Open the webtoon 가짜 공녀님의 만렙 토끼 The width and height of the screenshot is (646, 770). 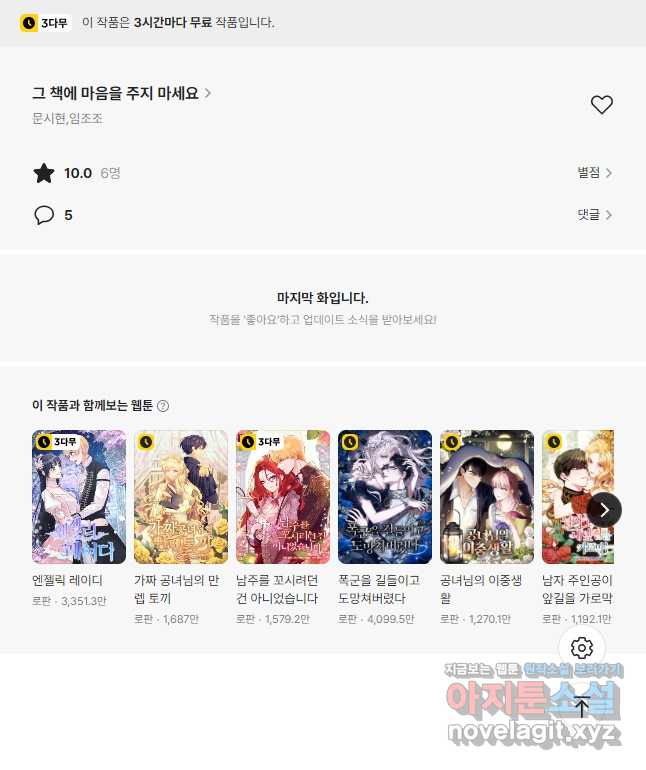(x=181, y=497)
